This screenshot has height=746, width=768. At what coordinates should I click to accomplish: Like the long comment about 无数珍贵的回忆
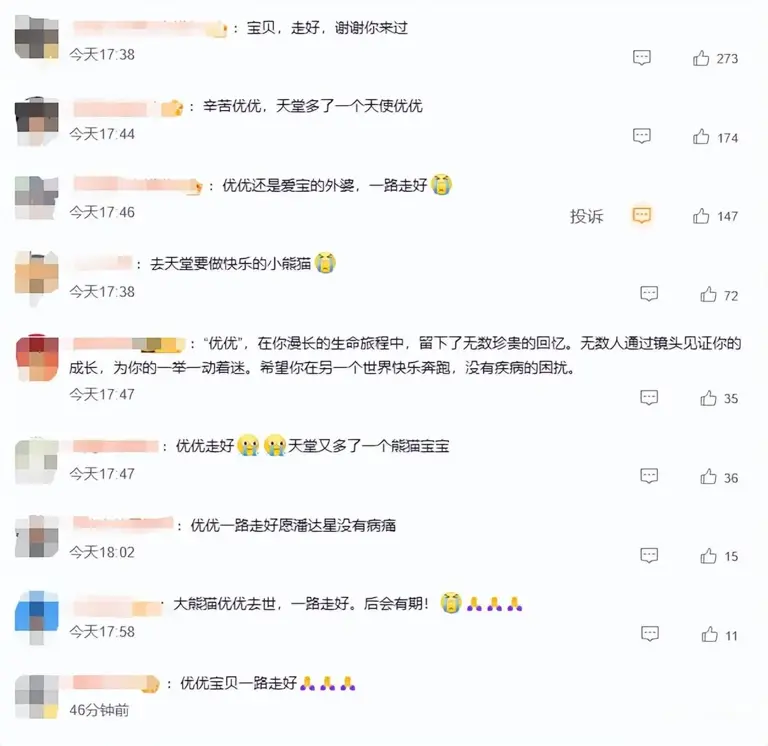click(708, 398)
